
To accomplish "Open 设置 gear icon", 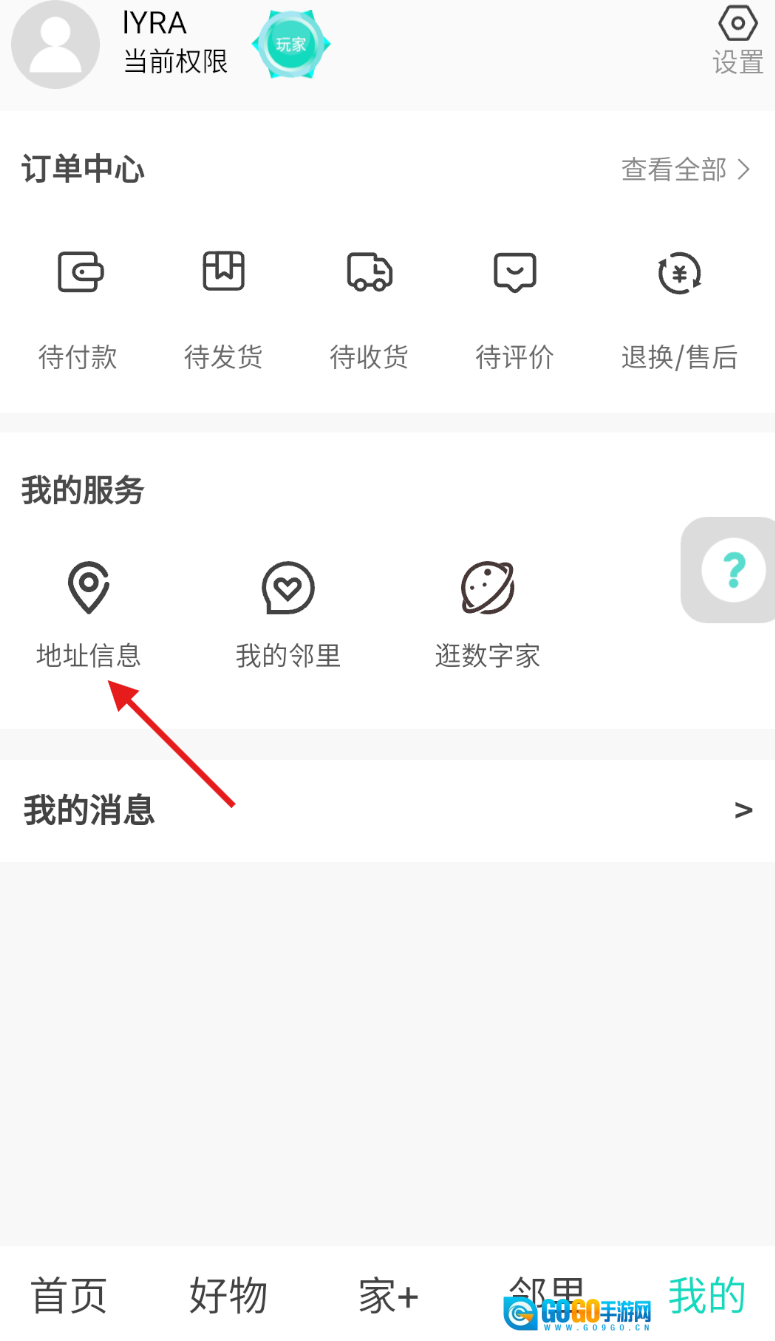I will click(738, 25).
